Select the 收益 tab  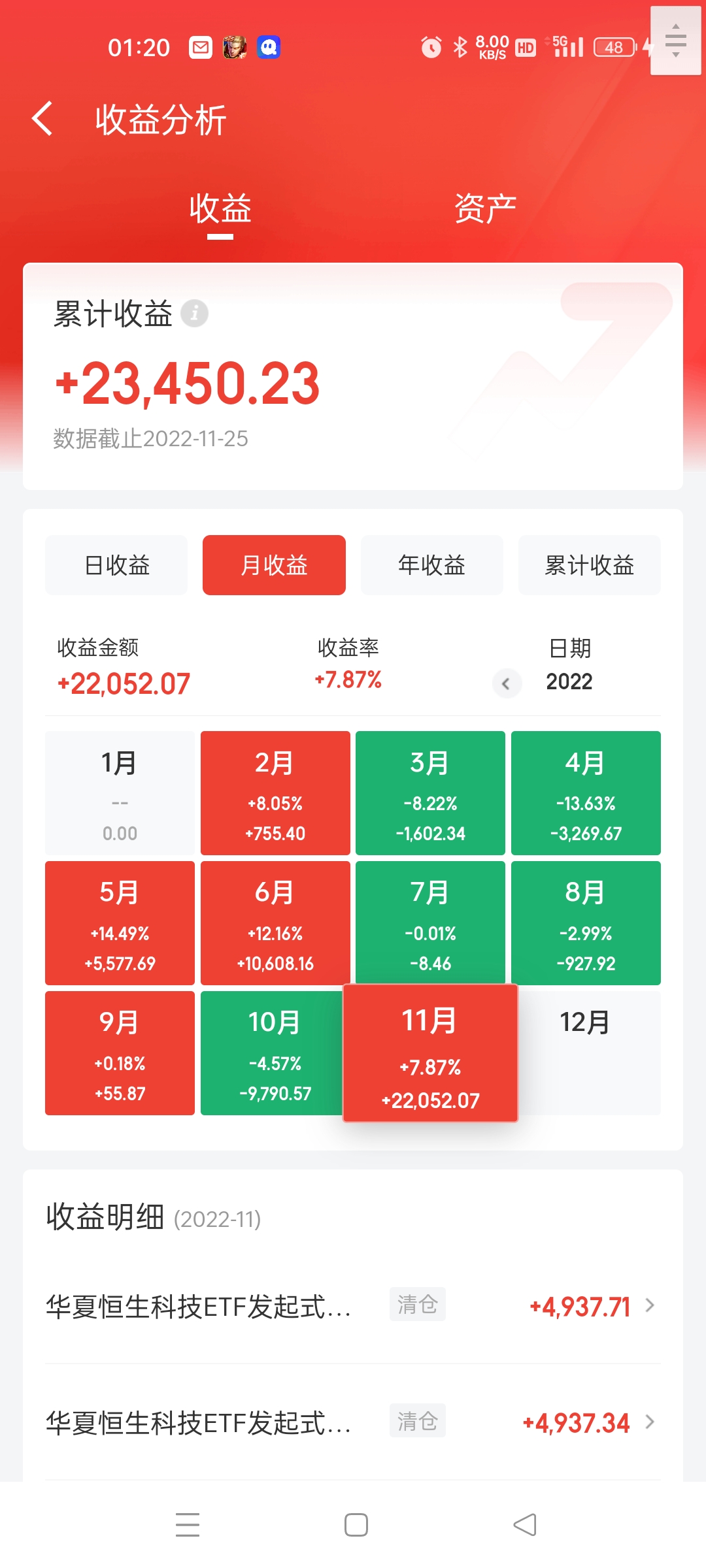[220, 209]
